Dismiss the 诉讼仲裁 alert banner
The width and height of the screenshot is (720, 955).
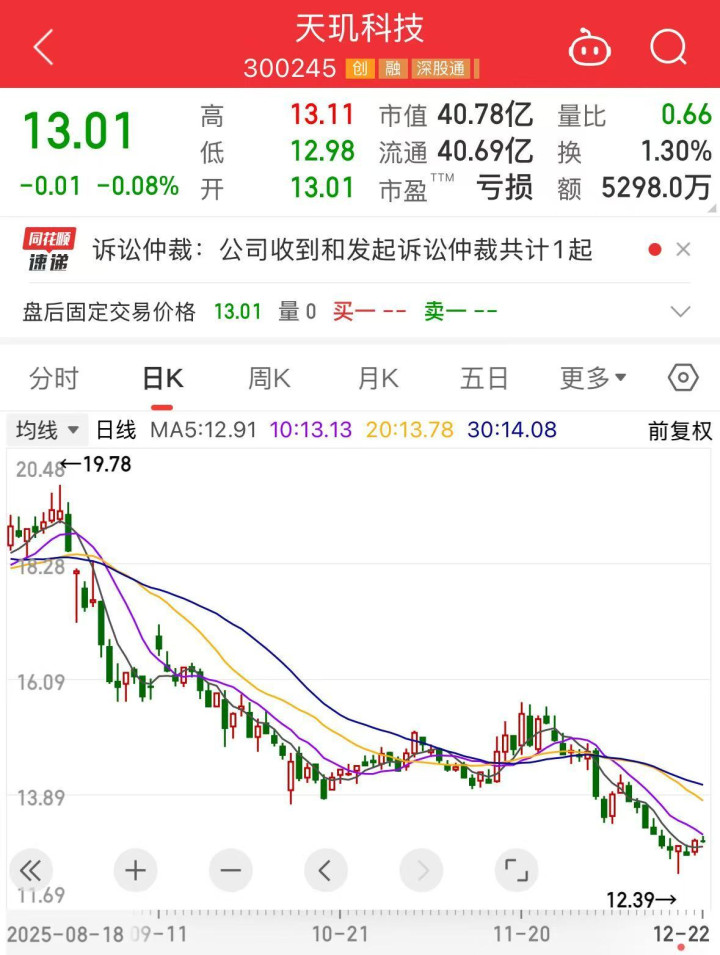click(684, 249)
